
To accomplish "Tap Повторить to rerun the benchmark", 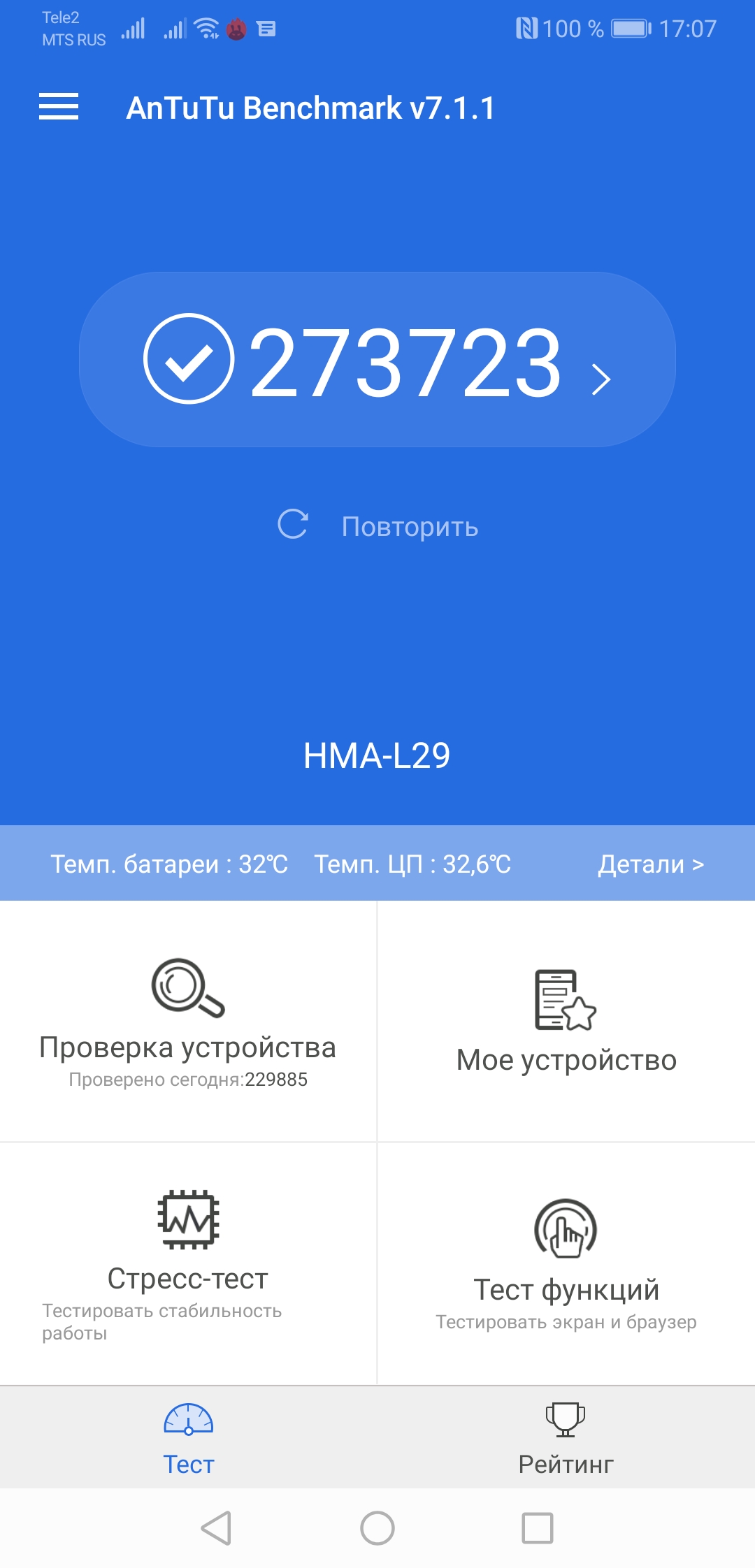I will 378,525.
